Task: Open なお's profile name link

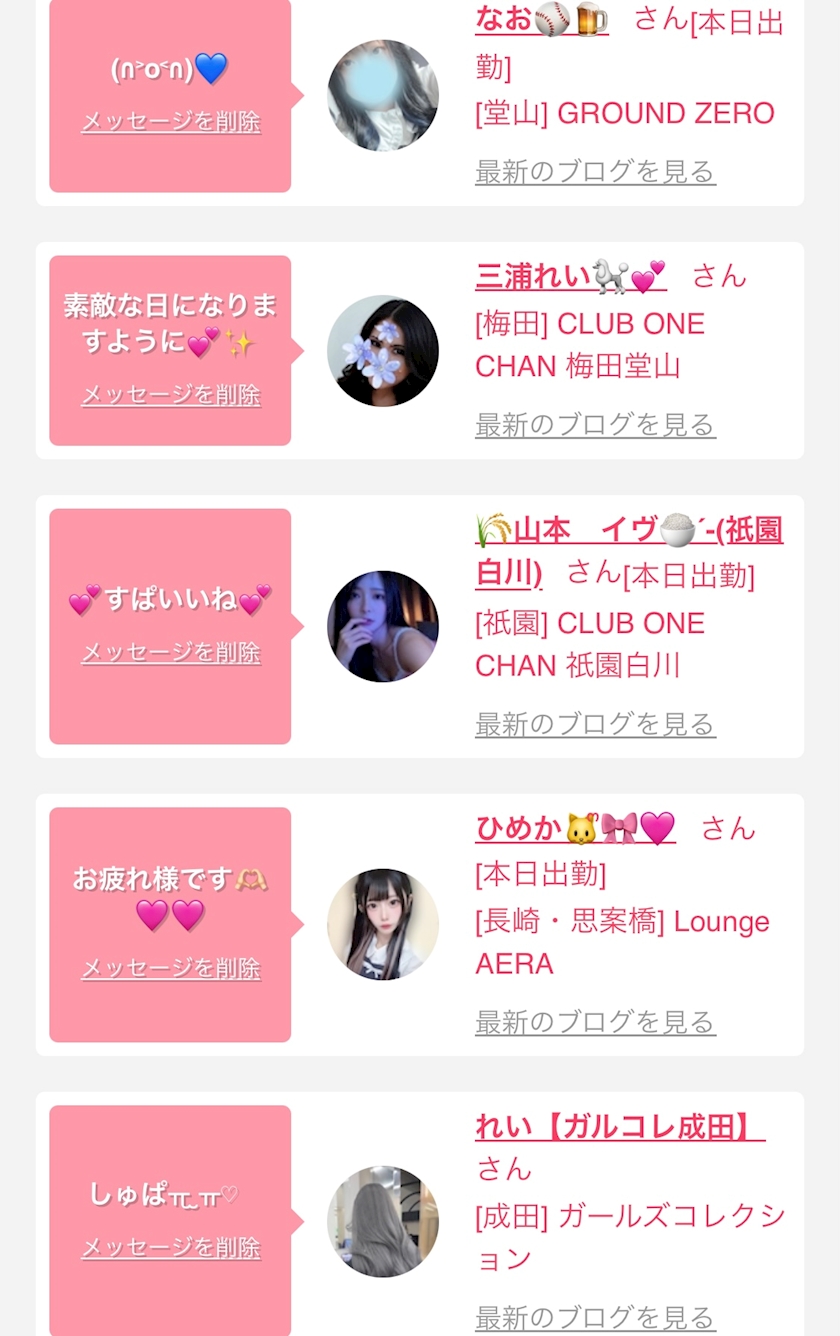Action: (x=541, y=20)
